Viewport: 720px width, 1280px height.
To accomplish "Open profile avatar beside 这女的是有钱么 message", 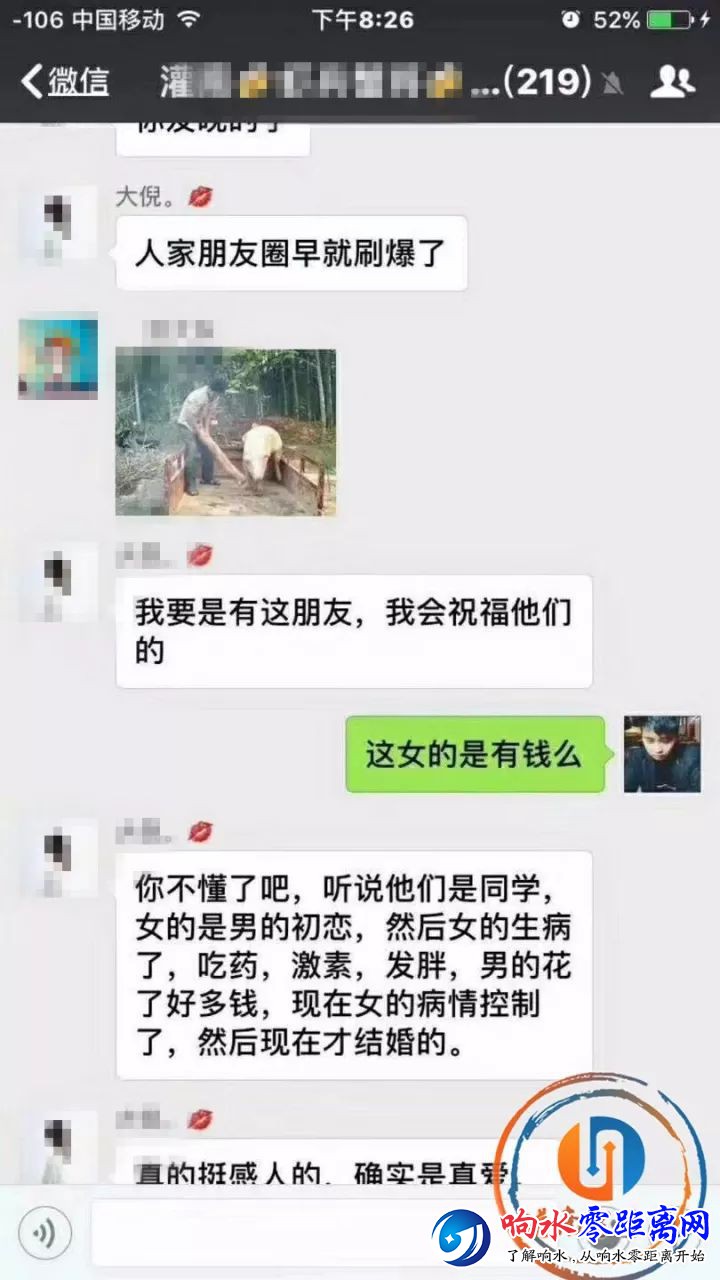I will (x=662, y=753).
